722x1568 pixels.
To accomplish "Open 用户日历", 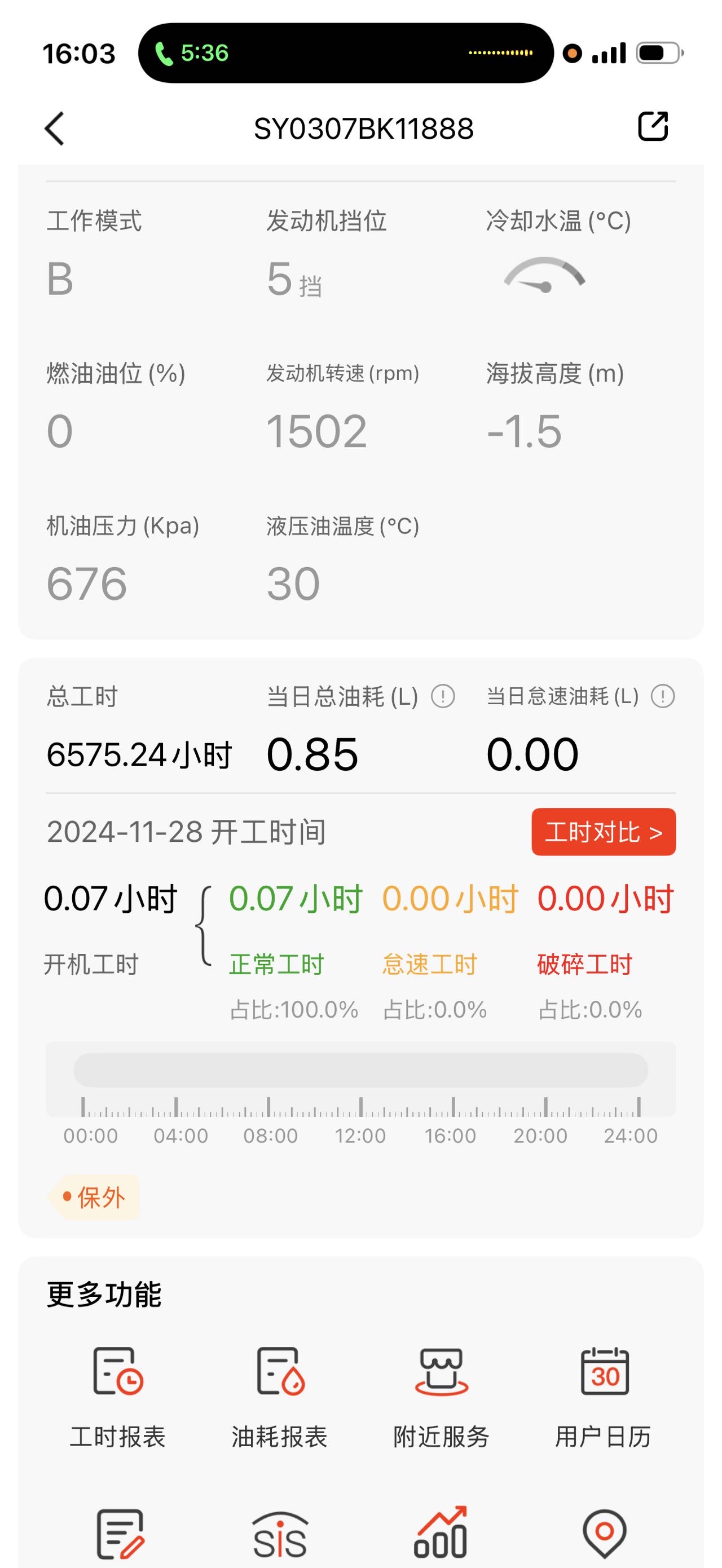I will [x=604, y=1397].
